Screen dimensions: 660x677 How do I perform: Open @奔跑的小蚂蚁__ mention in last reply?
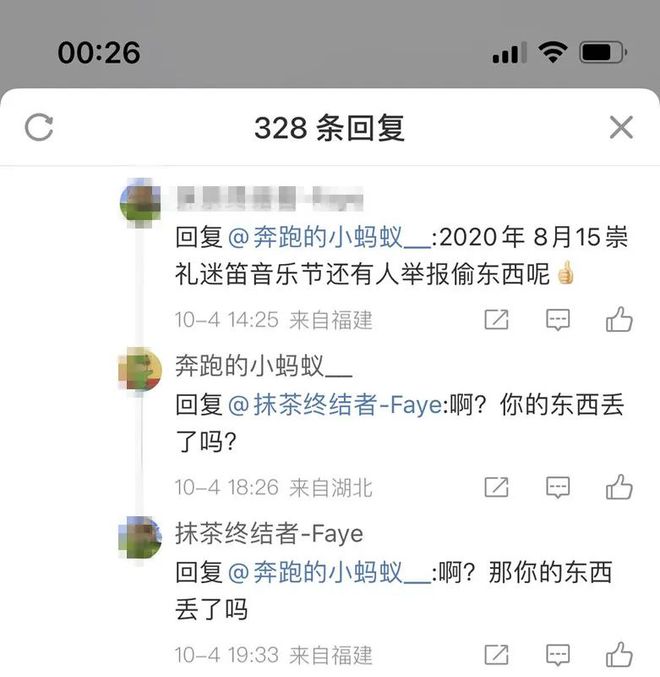coord(330,574)
